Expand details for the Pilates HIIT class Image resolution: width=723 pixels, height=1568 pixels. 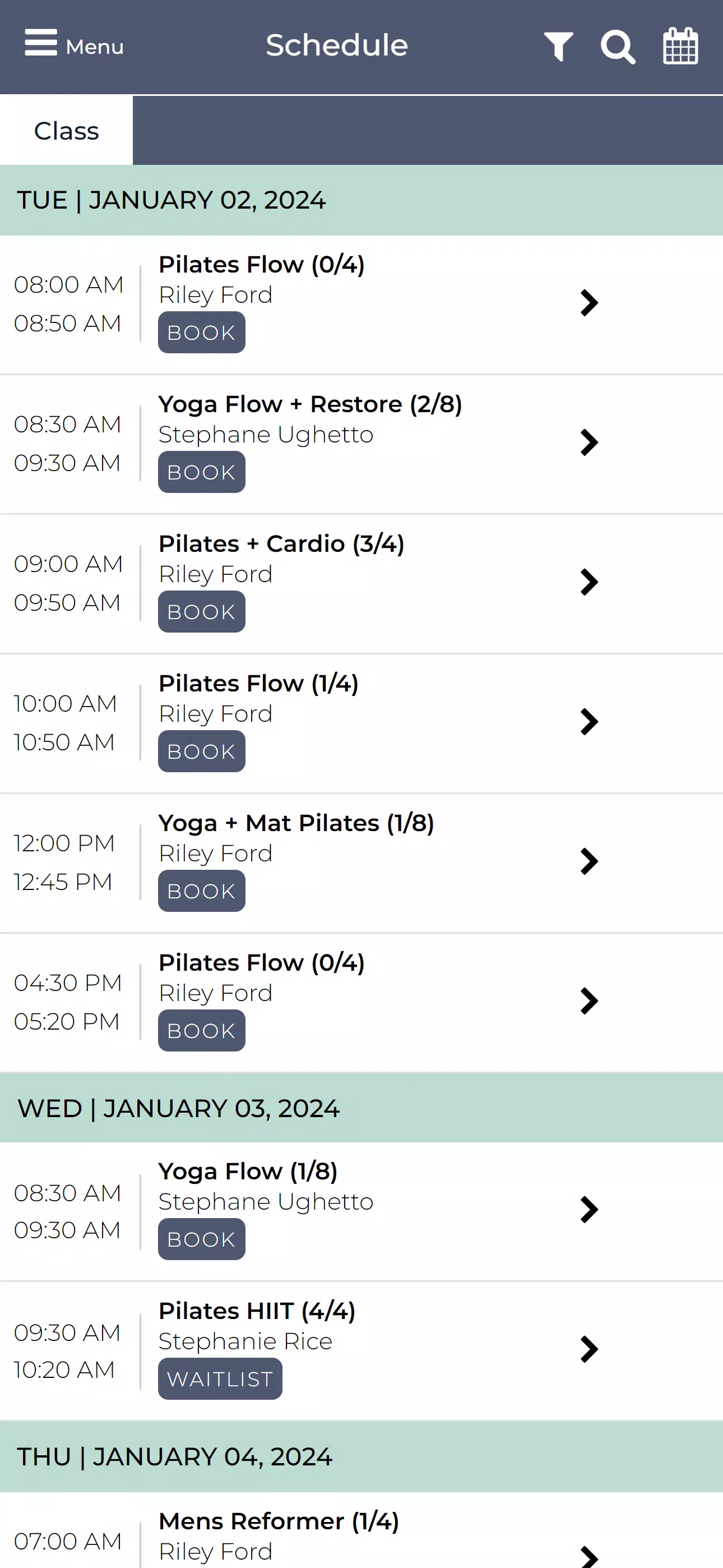tap(588, 1349)
